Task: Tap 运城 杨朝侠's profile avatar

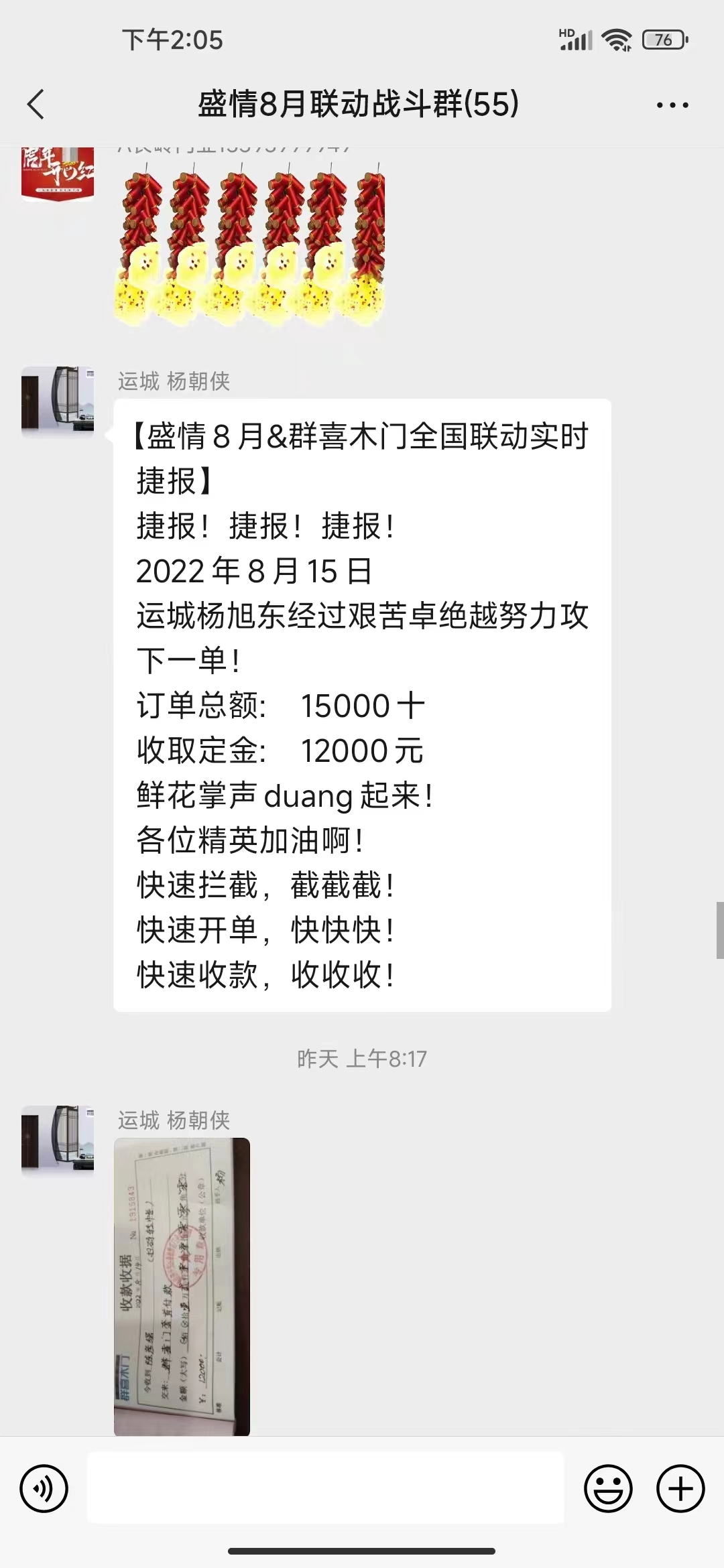Action: point(58,401)
